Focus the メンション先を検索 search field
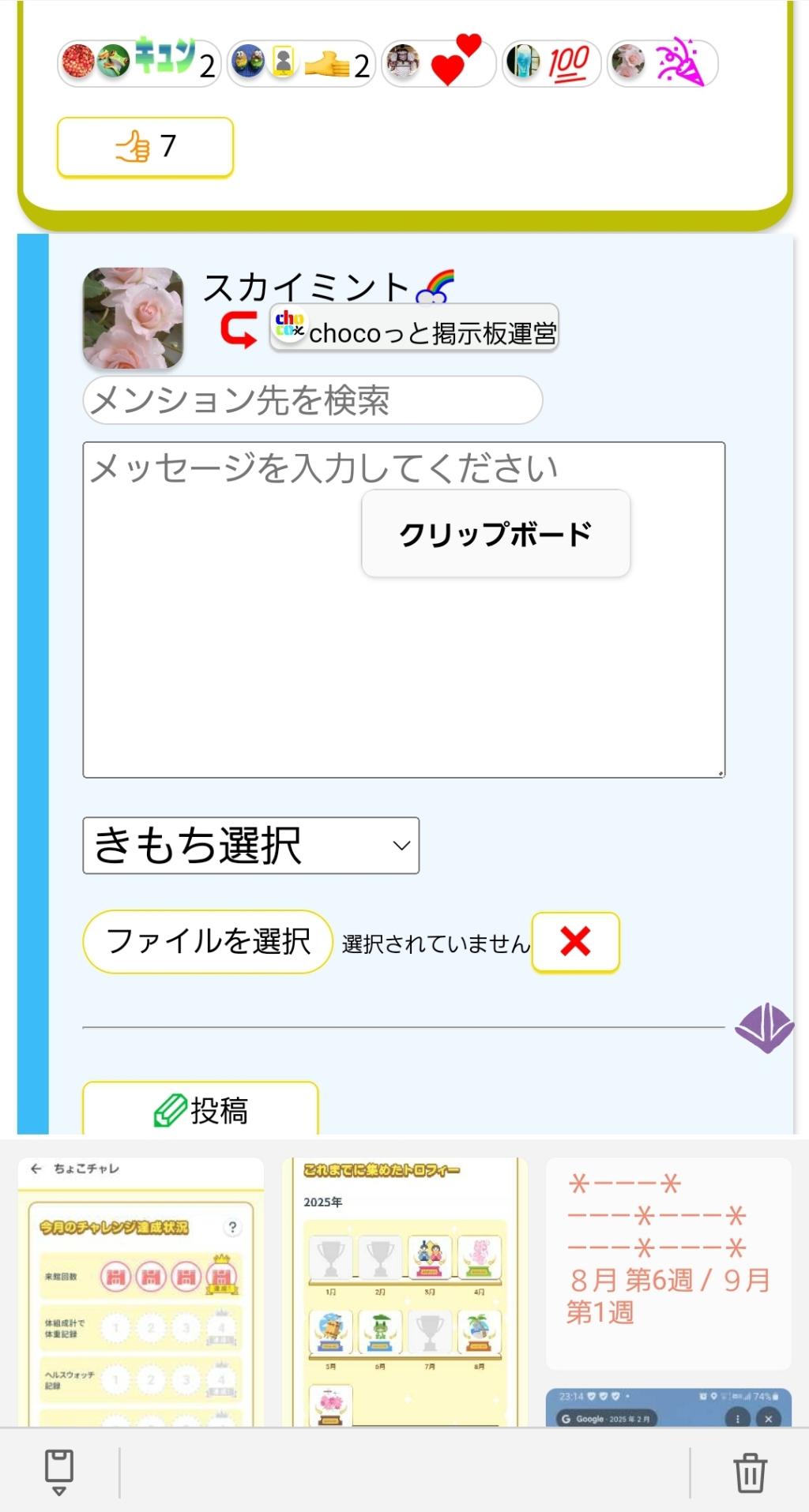 click(x=312, y=400)
